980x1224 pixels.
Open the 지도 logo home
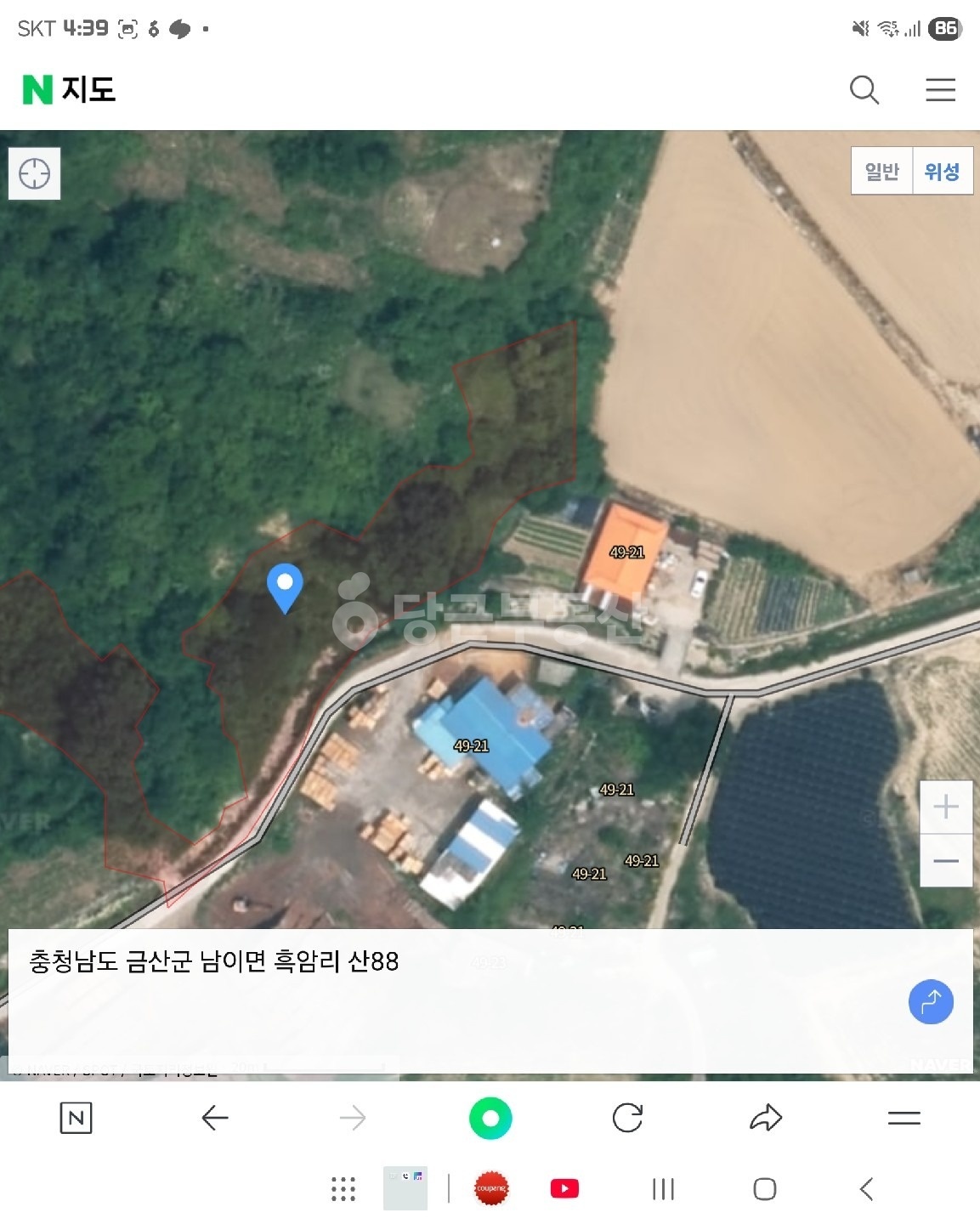(70, 89)
